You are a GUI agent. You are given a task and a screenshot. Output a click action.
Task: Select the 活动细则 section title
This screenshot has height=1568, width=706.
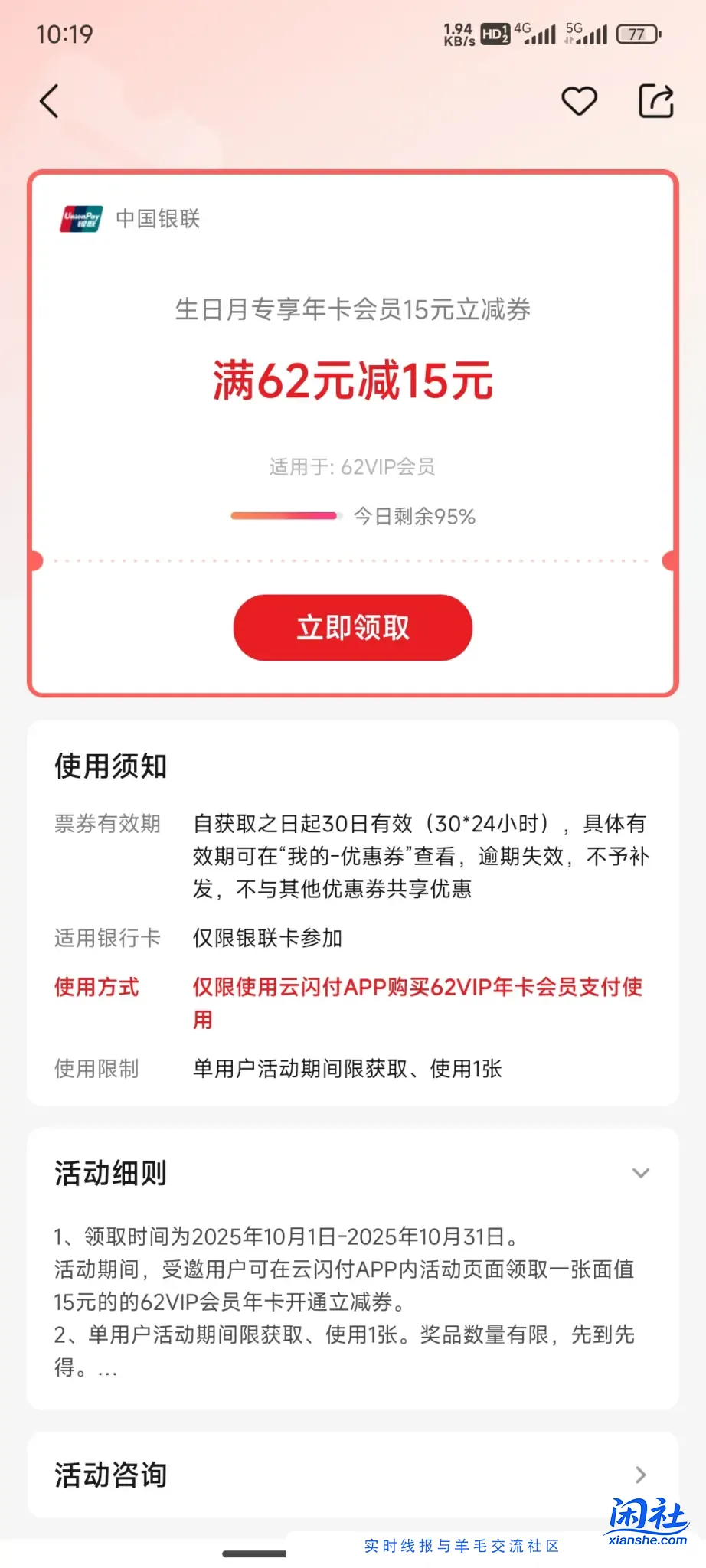[x=112, y=1173]
